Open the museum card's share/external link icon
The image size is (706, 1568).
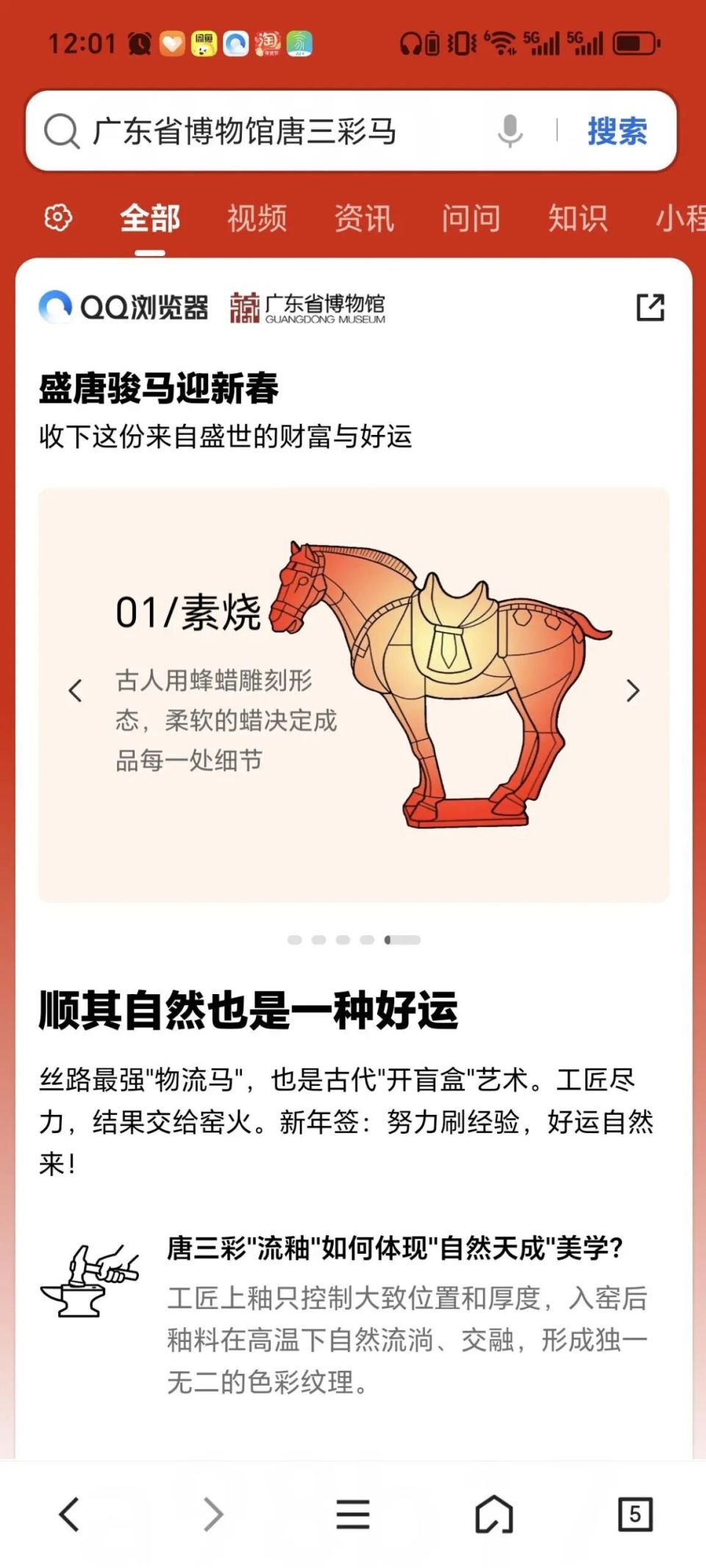point(649,308)
